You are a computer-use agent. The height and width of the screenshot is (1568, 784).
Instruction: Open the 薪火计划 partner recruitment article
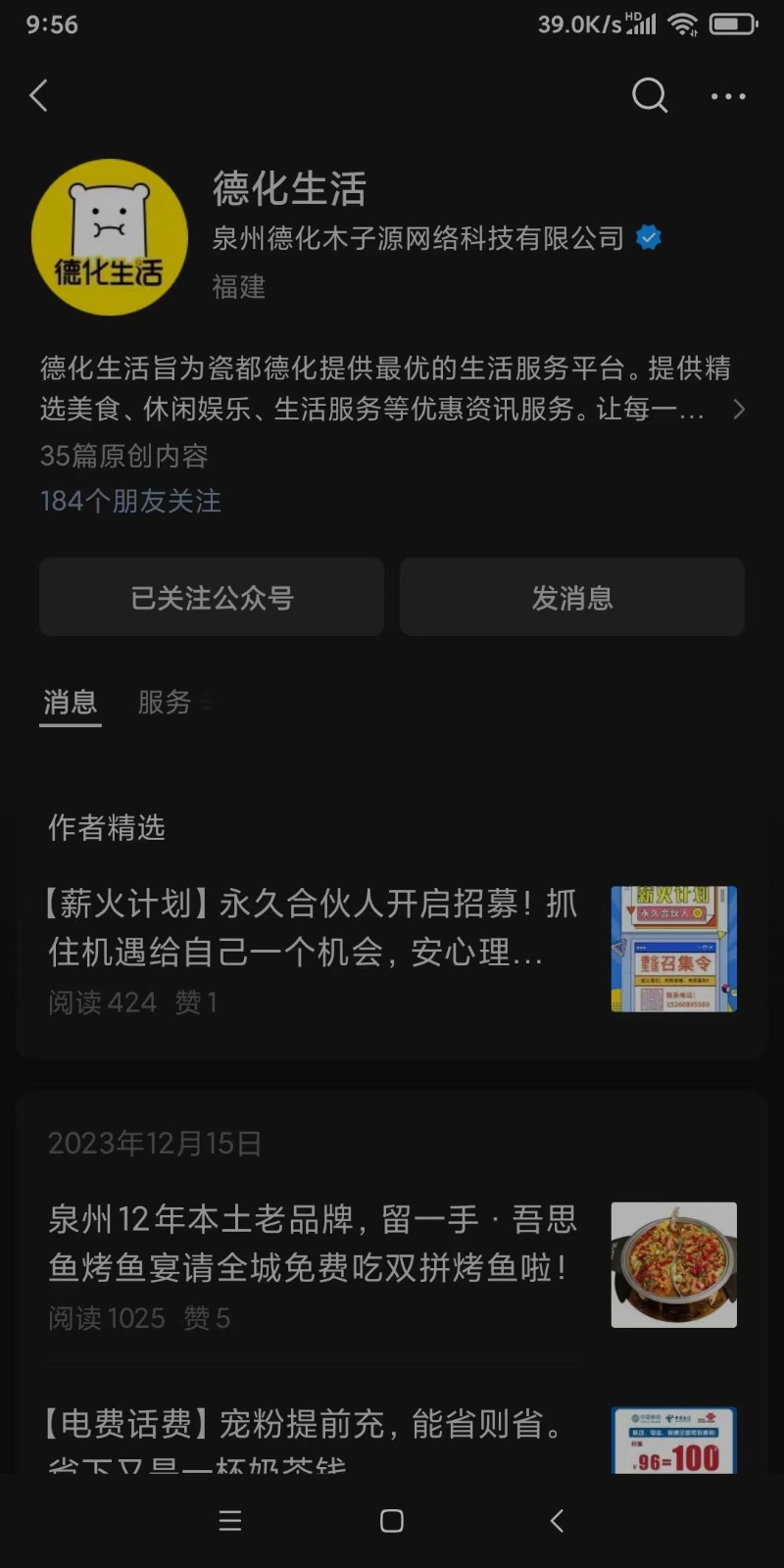pos(314,927)
